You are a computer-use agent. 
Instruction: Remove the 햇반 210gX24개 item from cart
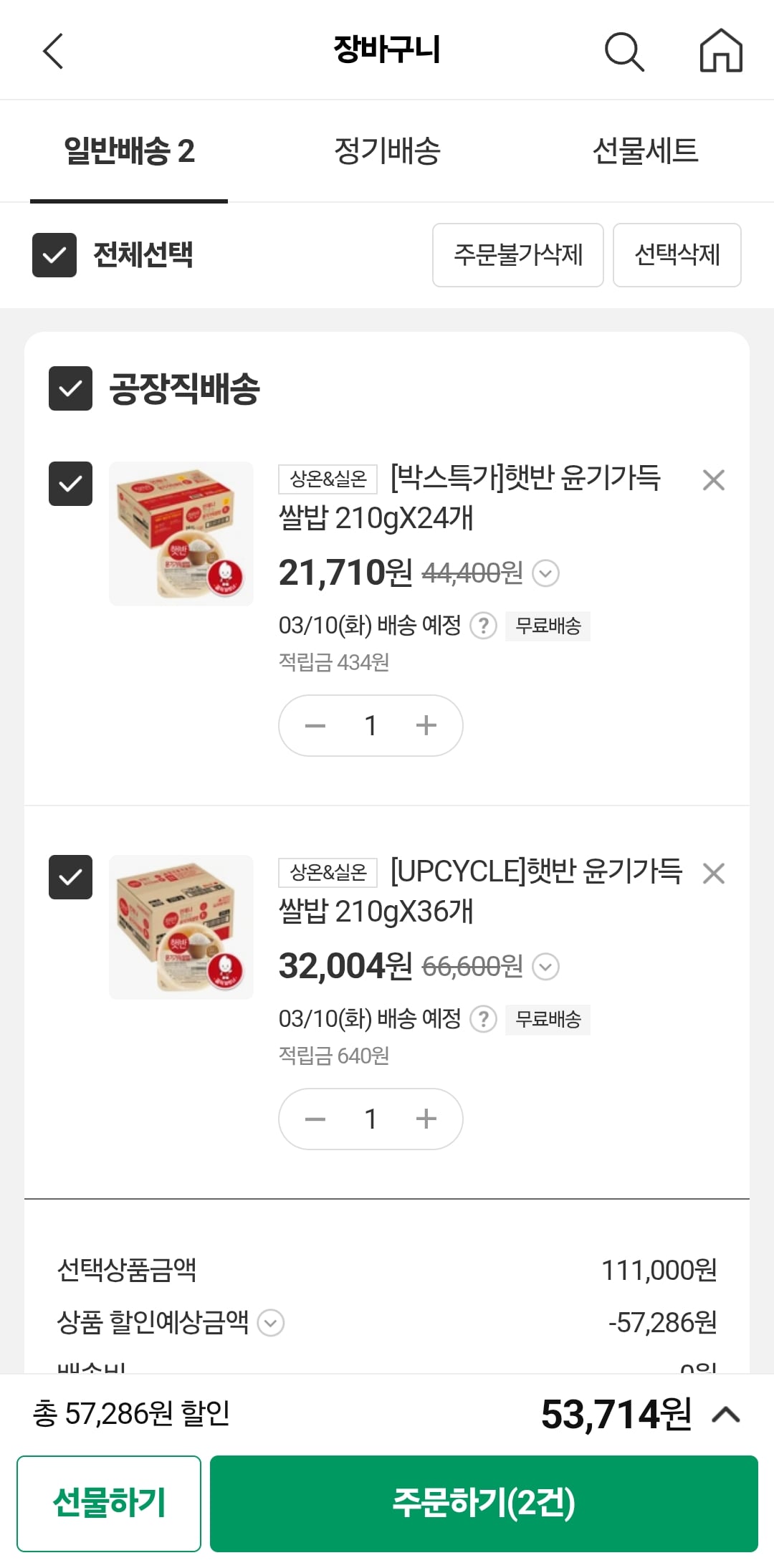(713, 480)
